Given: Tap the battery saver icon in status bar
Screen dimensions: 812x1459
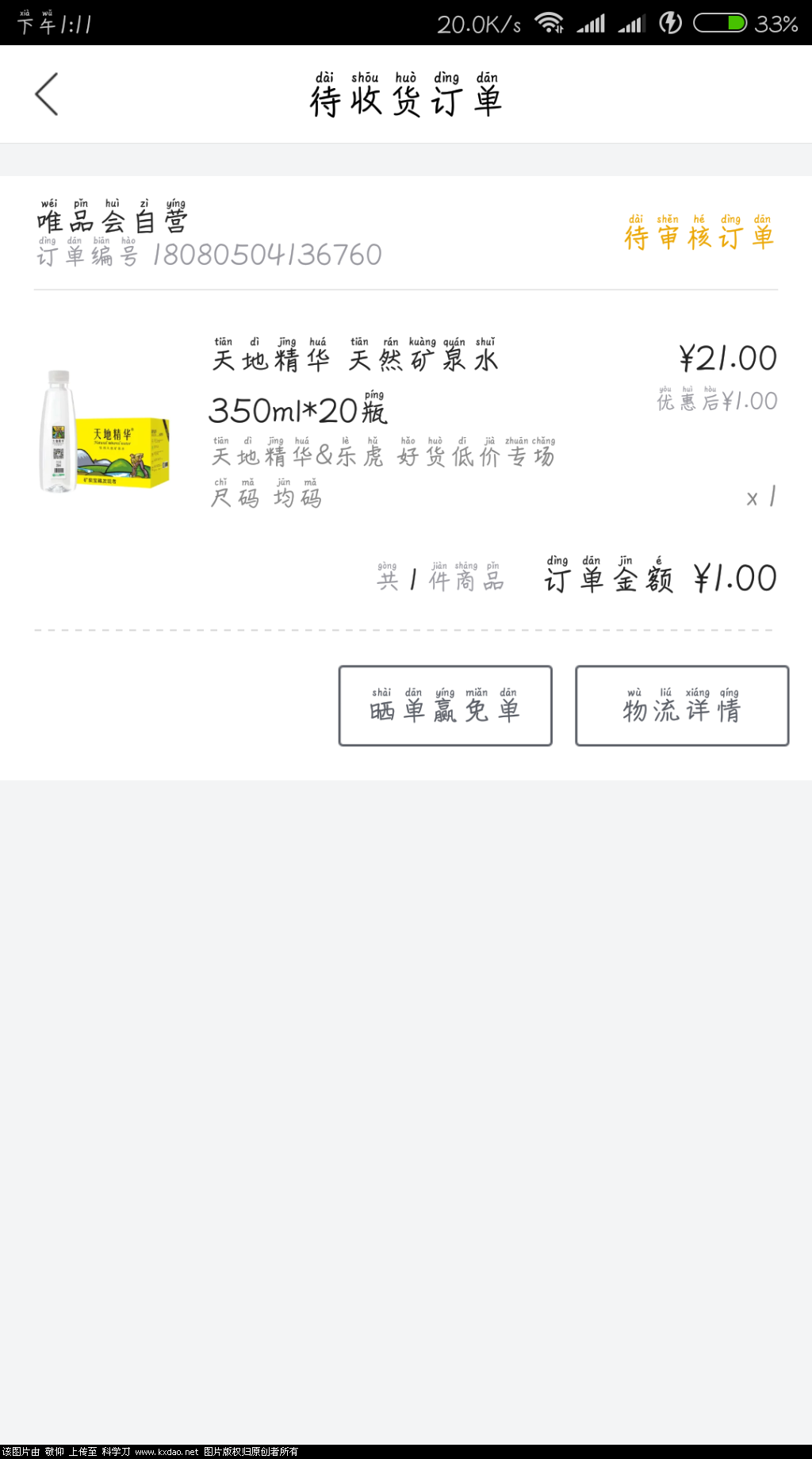Looking at the screenshot, I should tap(670, 24).
